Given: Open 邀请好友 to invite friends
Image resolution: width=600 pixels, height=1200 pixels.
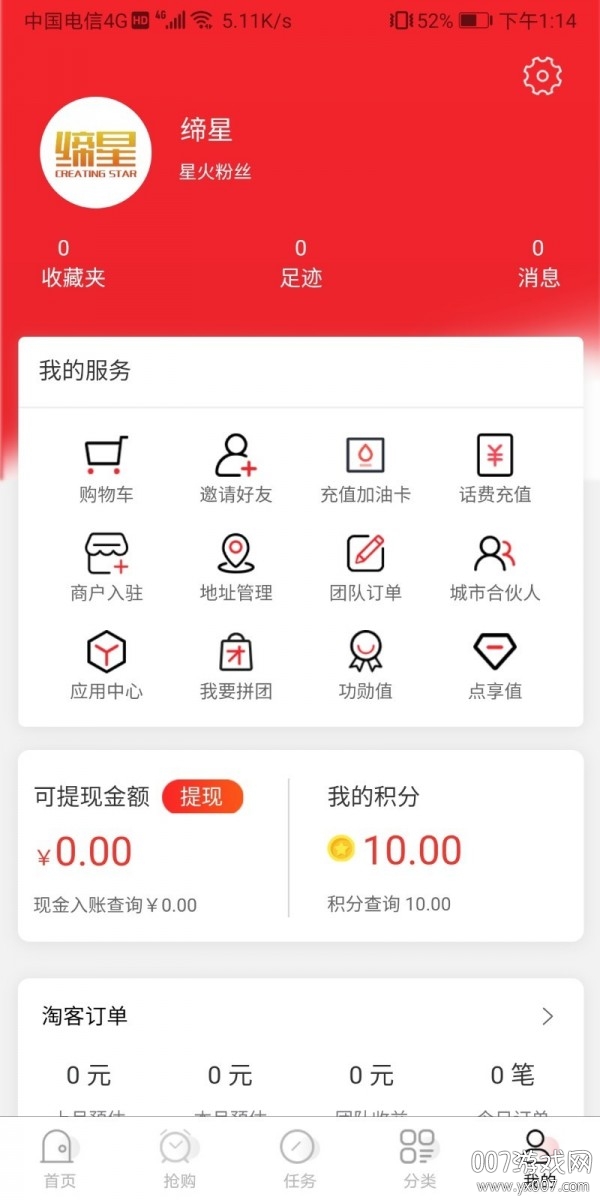Looking at the screenshot, I should (x=236, y=466).
